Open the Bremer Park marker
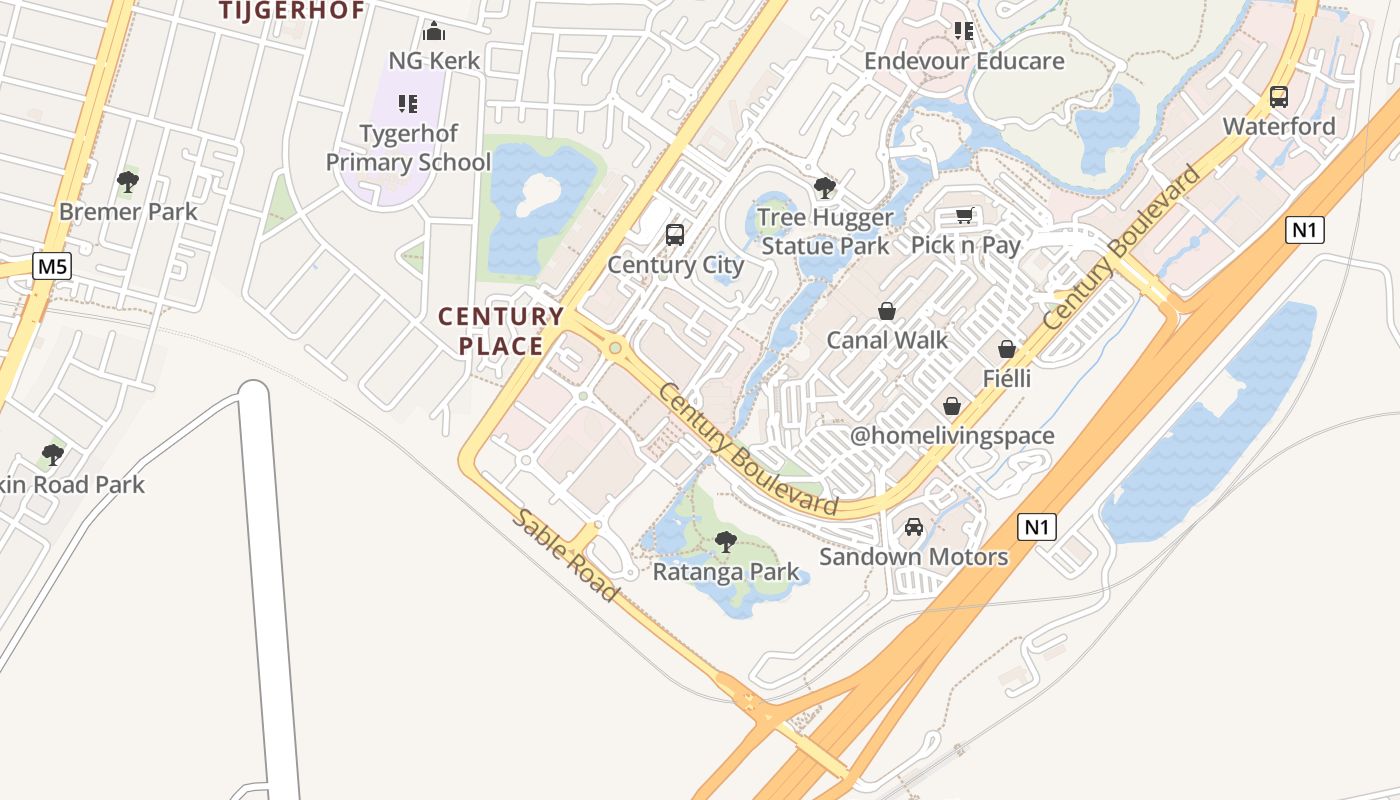 pyautogui.click(x=127, y=182)
